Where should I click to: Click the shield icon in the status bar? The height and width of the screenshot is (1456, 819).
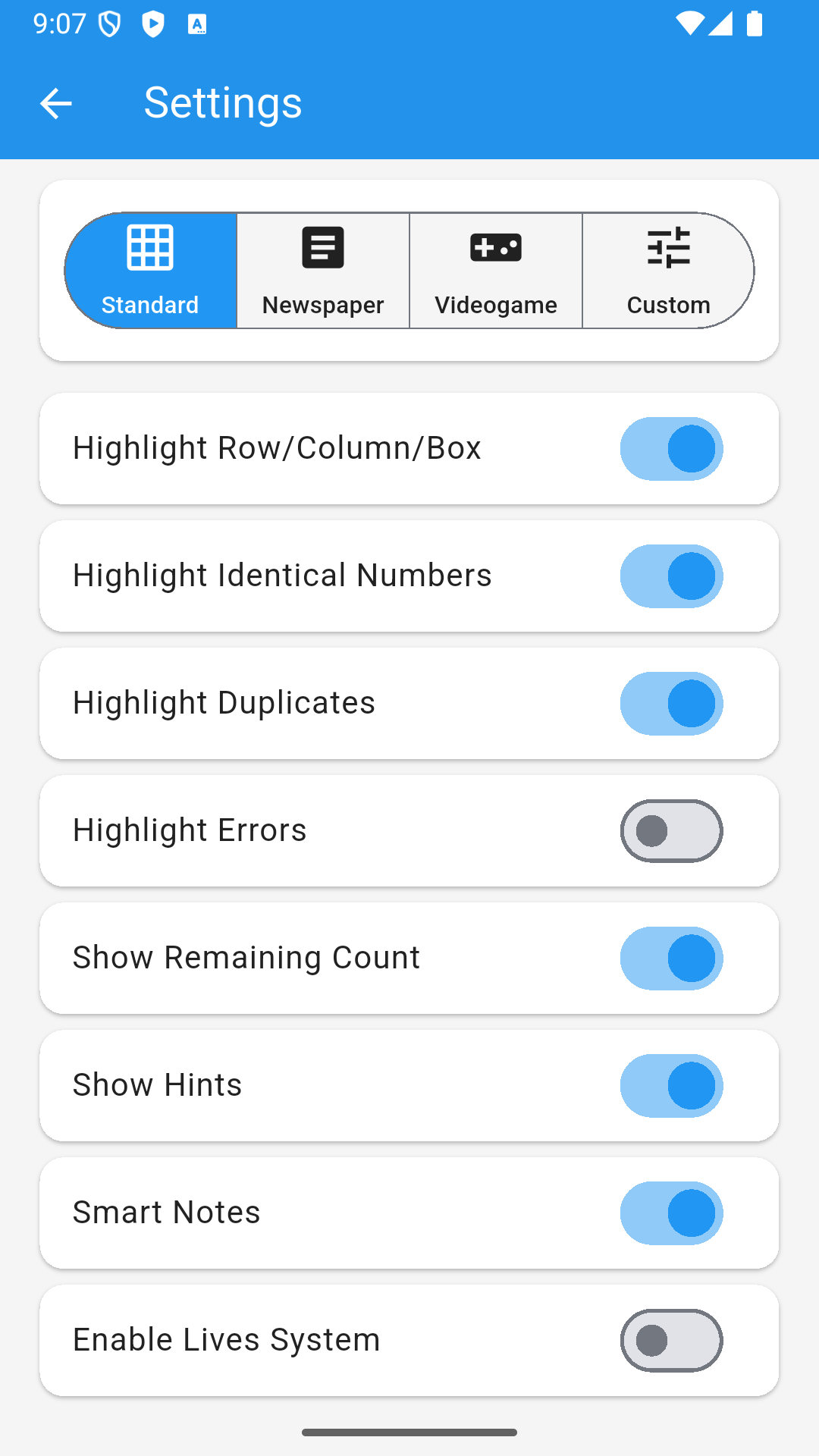(108, 23)
